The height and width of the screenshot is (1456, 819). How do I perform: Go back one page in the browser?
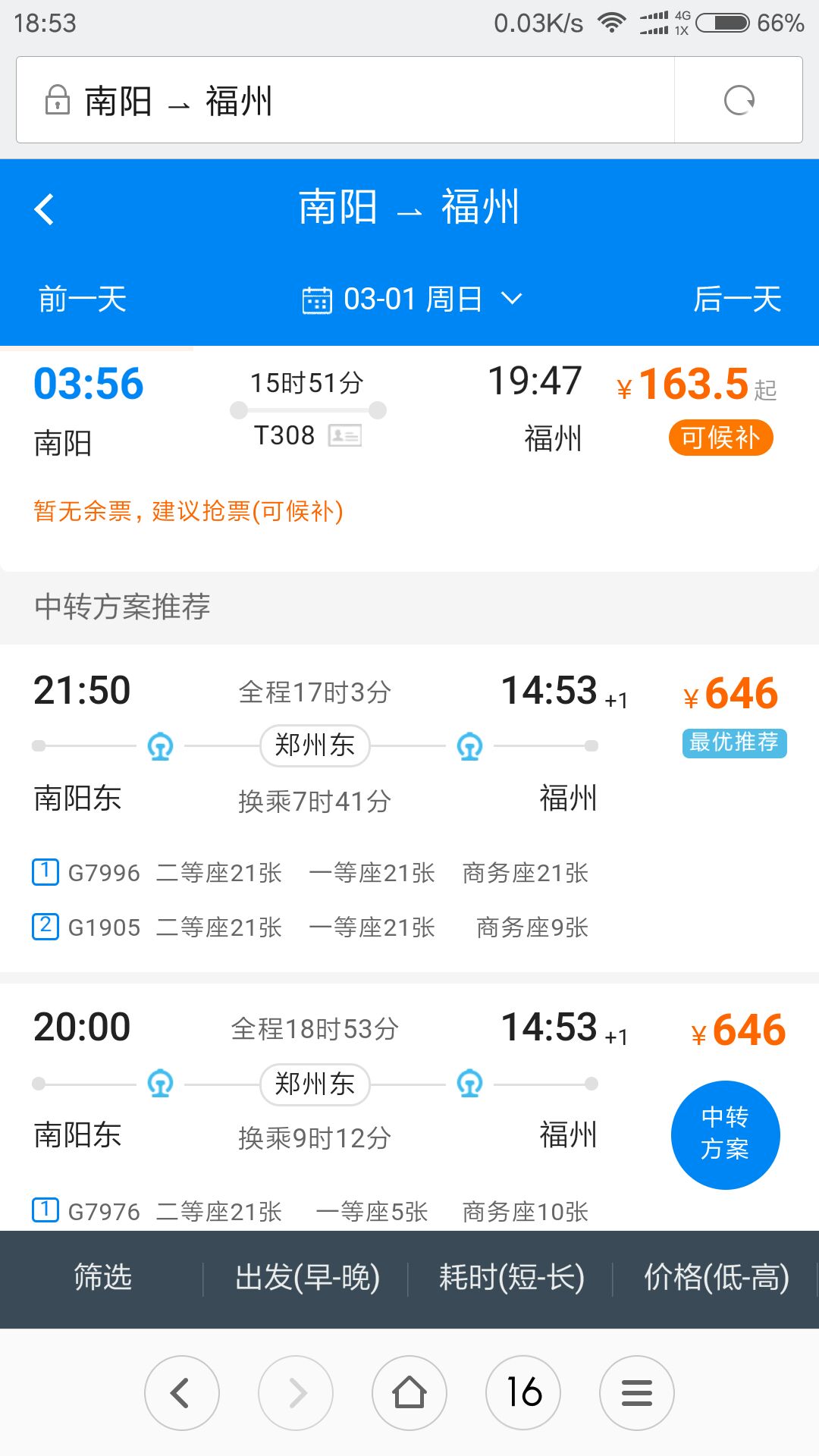click(182, 1392)
